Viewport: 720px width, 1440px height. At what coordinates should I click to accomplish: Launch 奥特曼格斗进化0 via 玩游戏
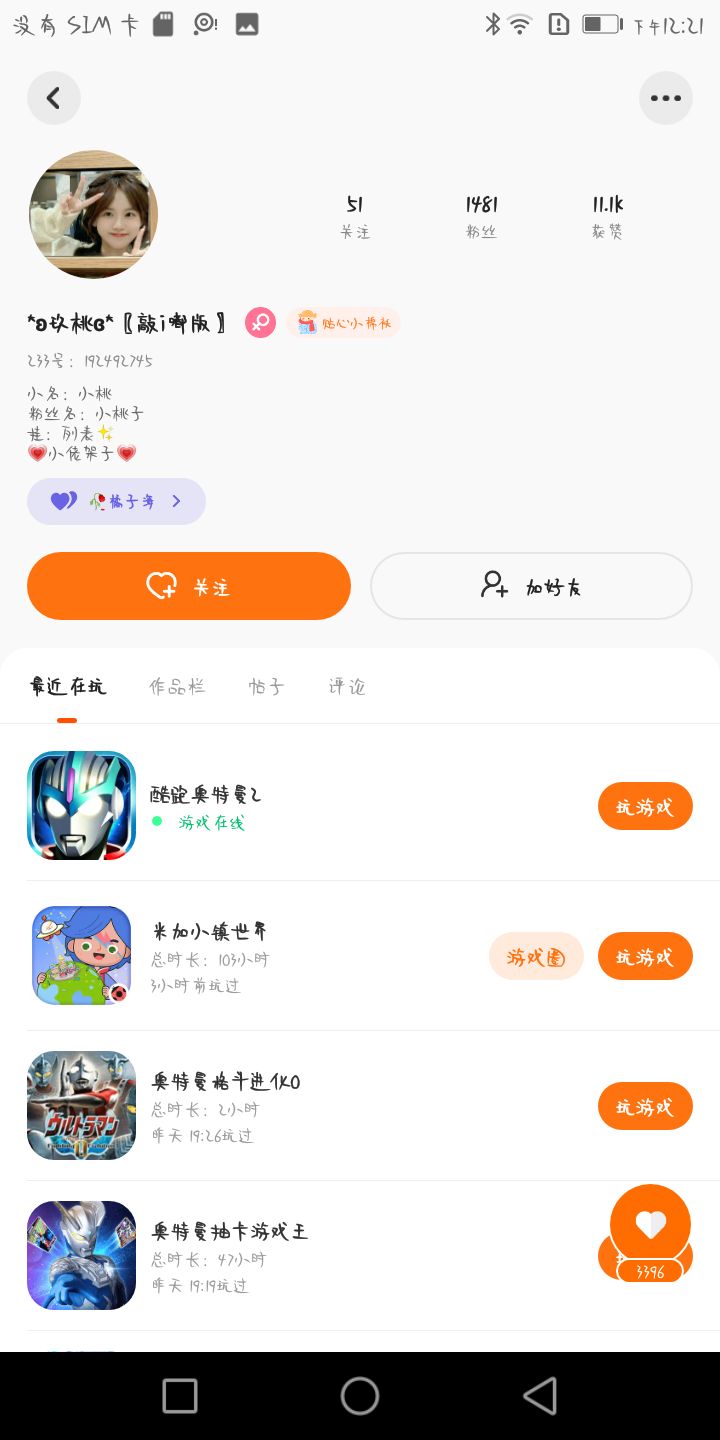[645, 1106]
